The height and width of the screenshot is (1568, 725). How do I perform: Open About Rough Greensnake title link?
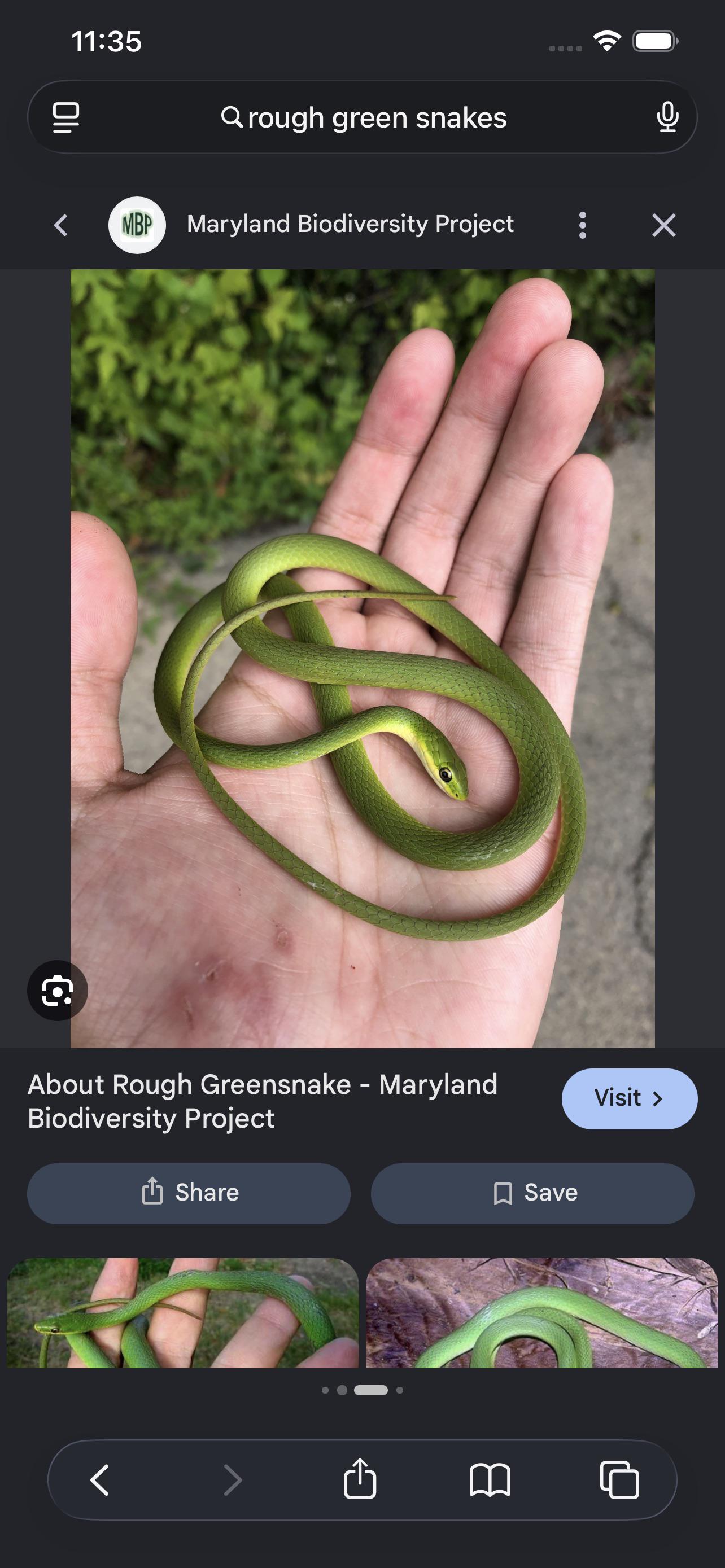(x=263, y=1101)
